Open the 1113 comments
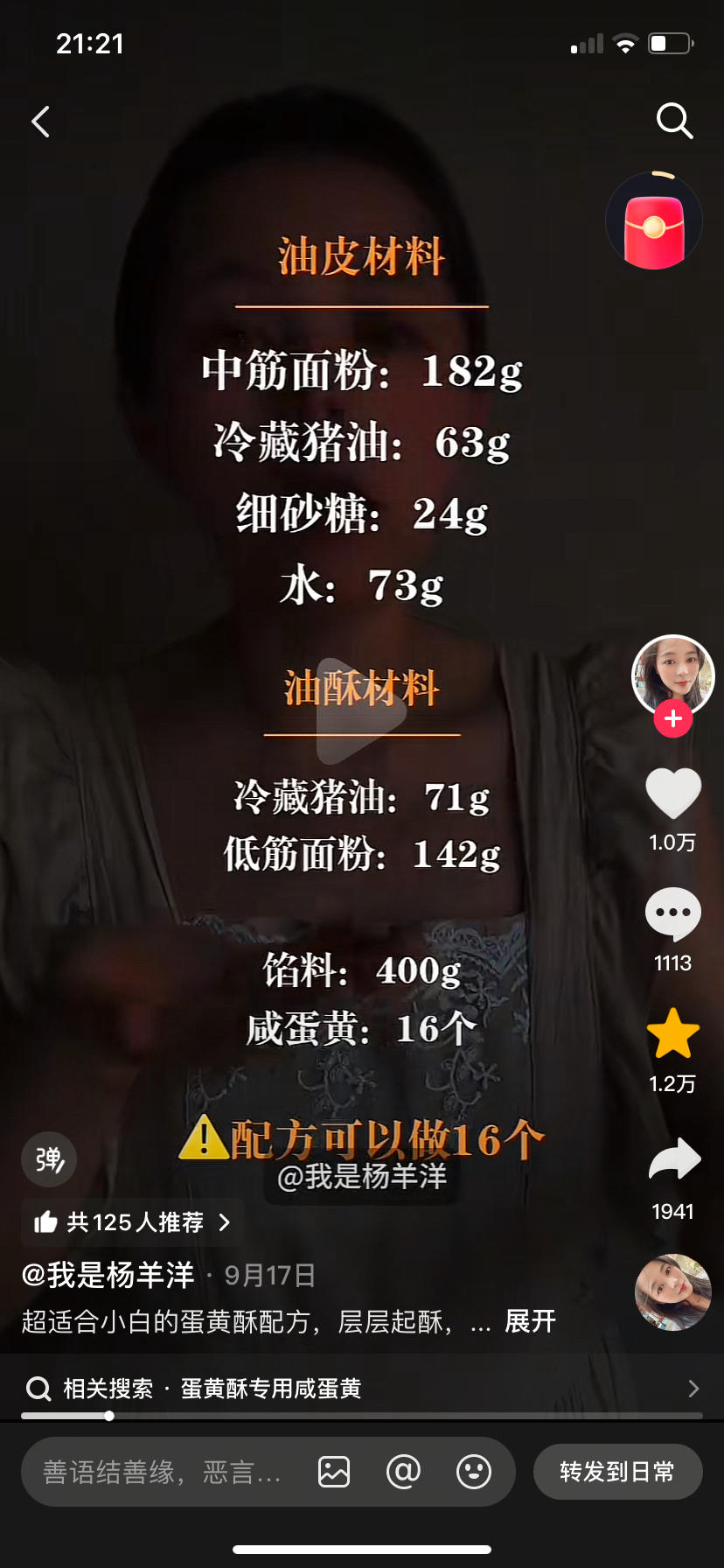The image size is (724, 1568). tap(673, 914)
